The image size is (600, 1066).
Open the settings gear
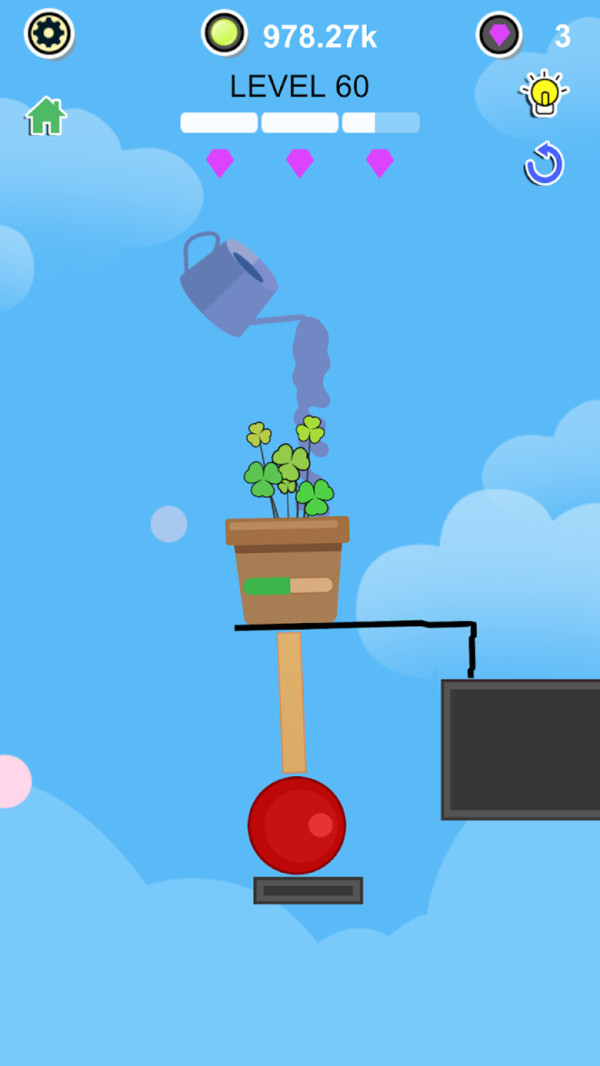(x=48, y=34)
